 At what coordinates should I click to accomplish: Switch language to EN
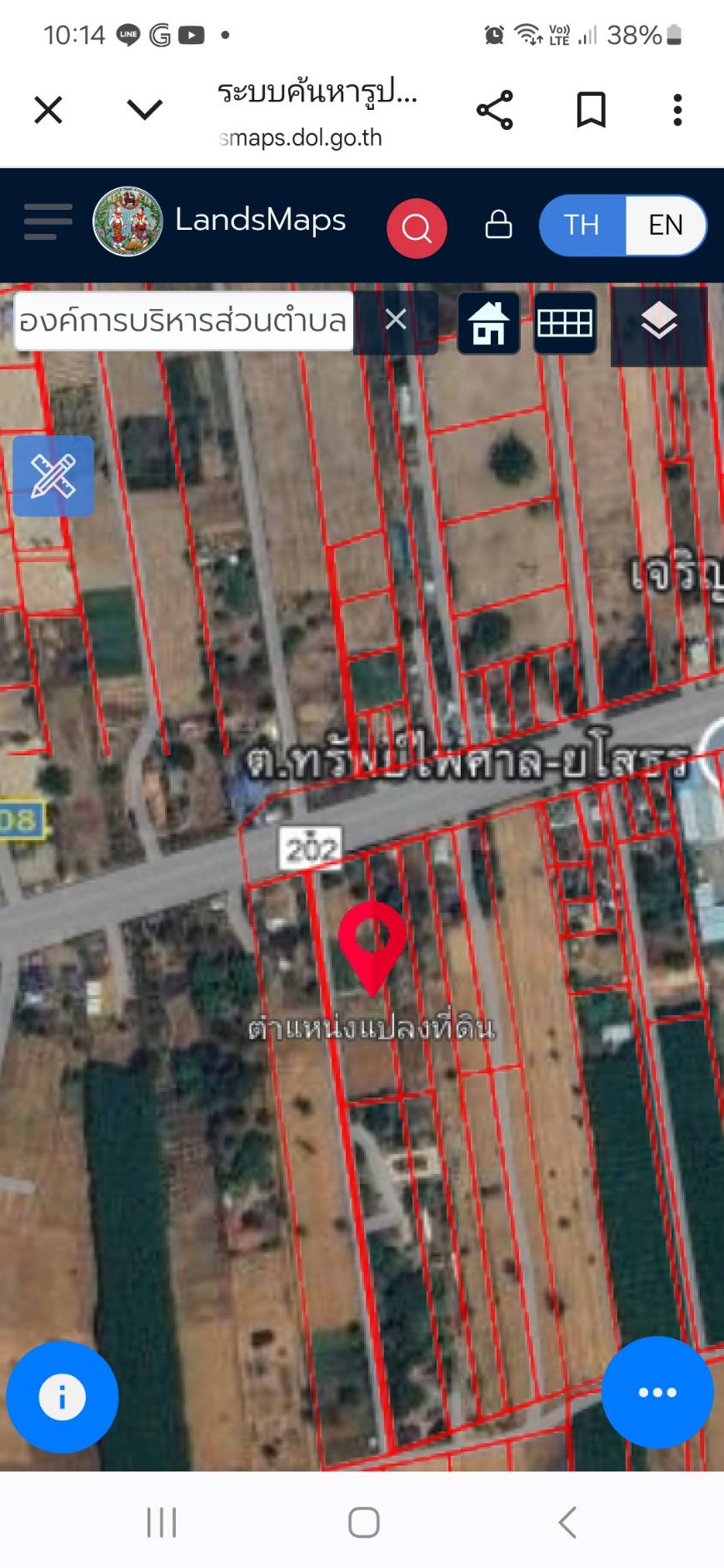[x=666, y=225]
